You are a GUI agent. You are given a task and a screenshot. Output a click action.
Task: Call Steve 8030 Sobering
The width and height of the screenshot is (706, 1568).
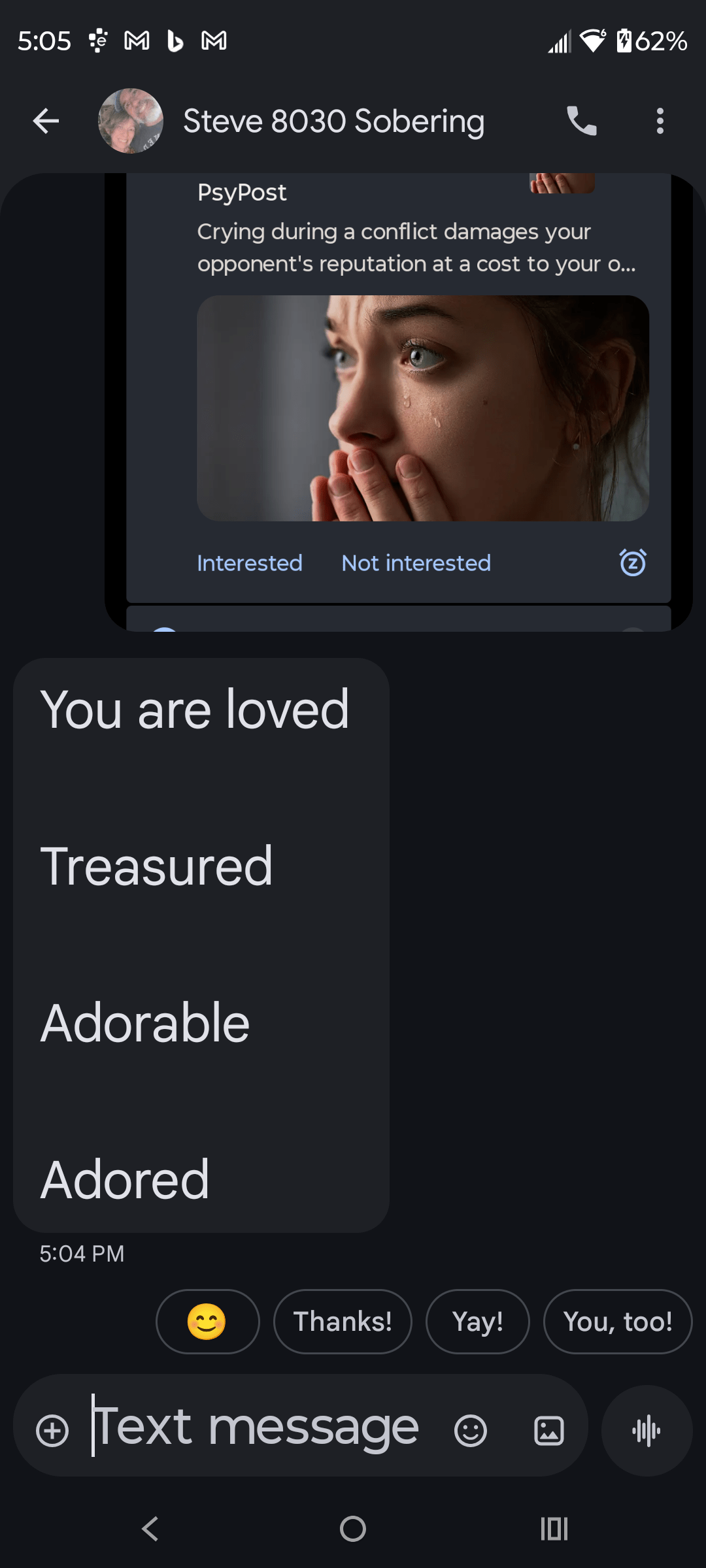pyautogui.click(x=581, y=121)
